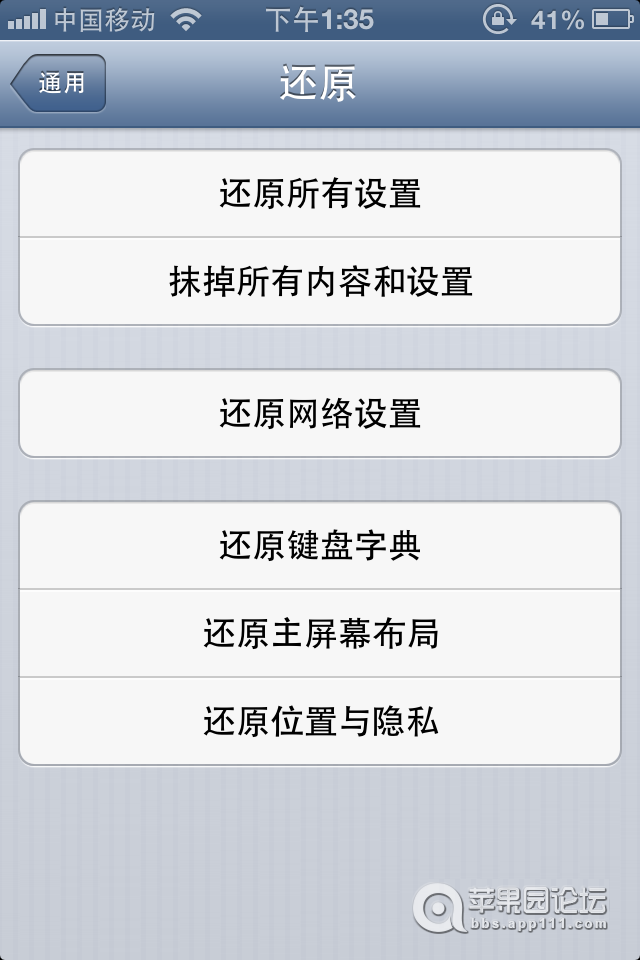Select 还原键盘字典
Screen dimensions: 640x960
[x=320, y=545]
